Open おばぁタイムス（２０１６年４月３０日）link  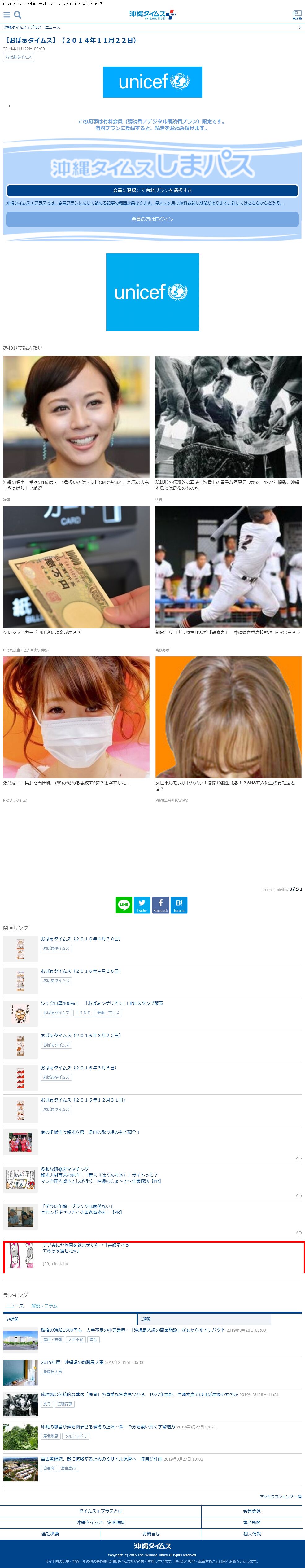81,939
